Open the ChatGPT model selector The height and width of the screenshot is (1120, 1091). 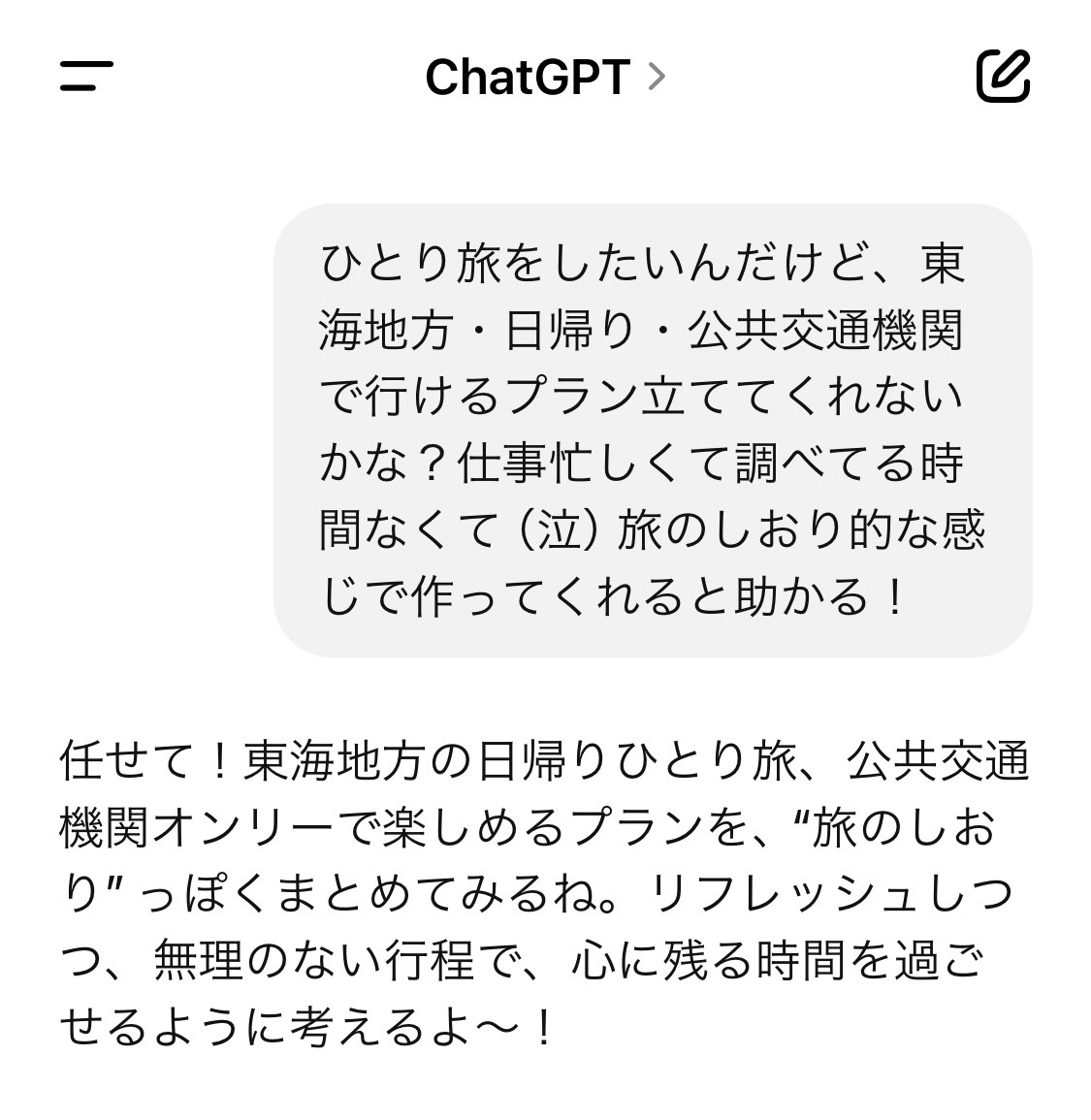pyautogui.click(x=545, y=77)
